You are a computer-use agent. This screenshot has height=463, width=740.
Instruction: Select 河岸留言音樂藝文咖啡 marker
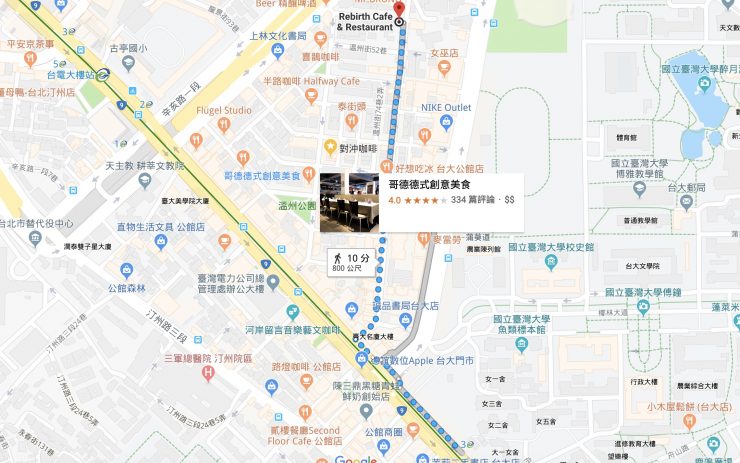pyautogui.click(x=293, y=312)
